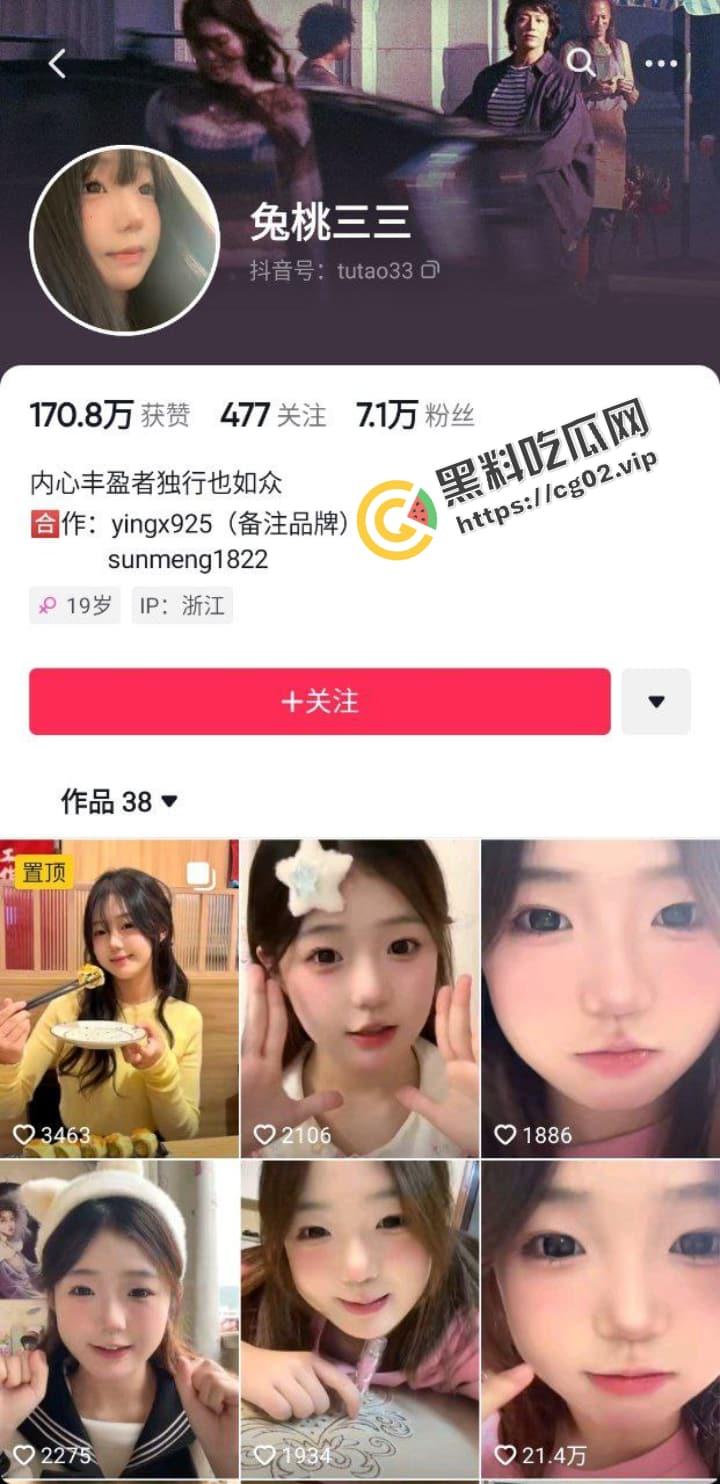This screenshot has width=720, height=1484.
Task: Open the 作品 38 sorting dropdown
Action: 120,801
